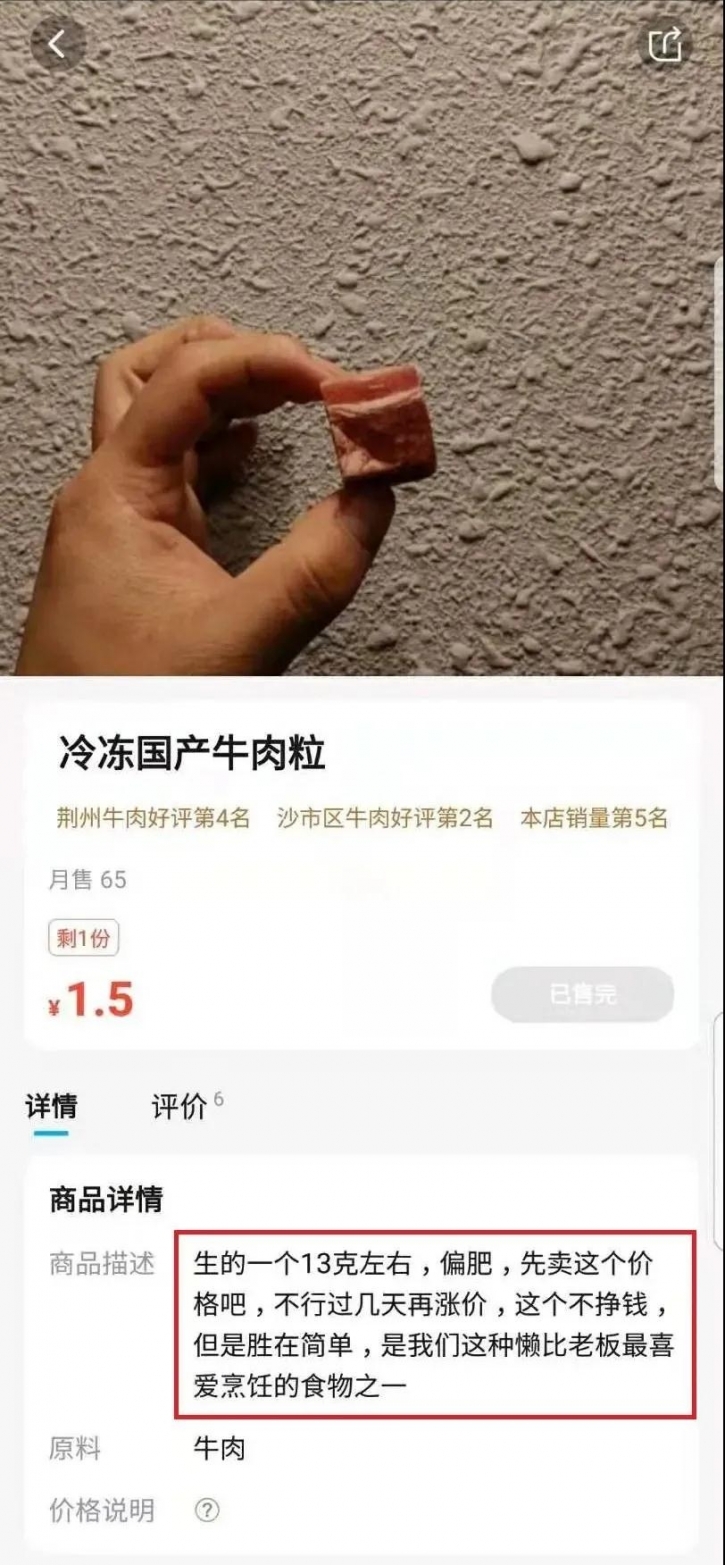Open the 荆州牛肉好评第4名 ranking tag
This screenshot has height=1565, width=725.
click(x=153, y=818)
